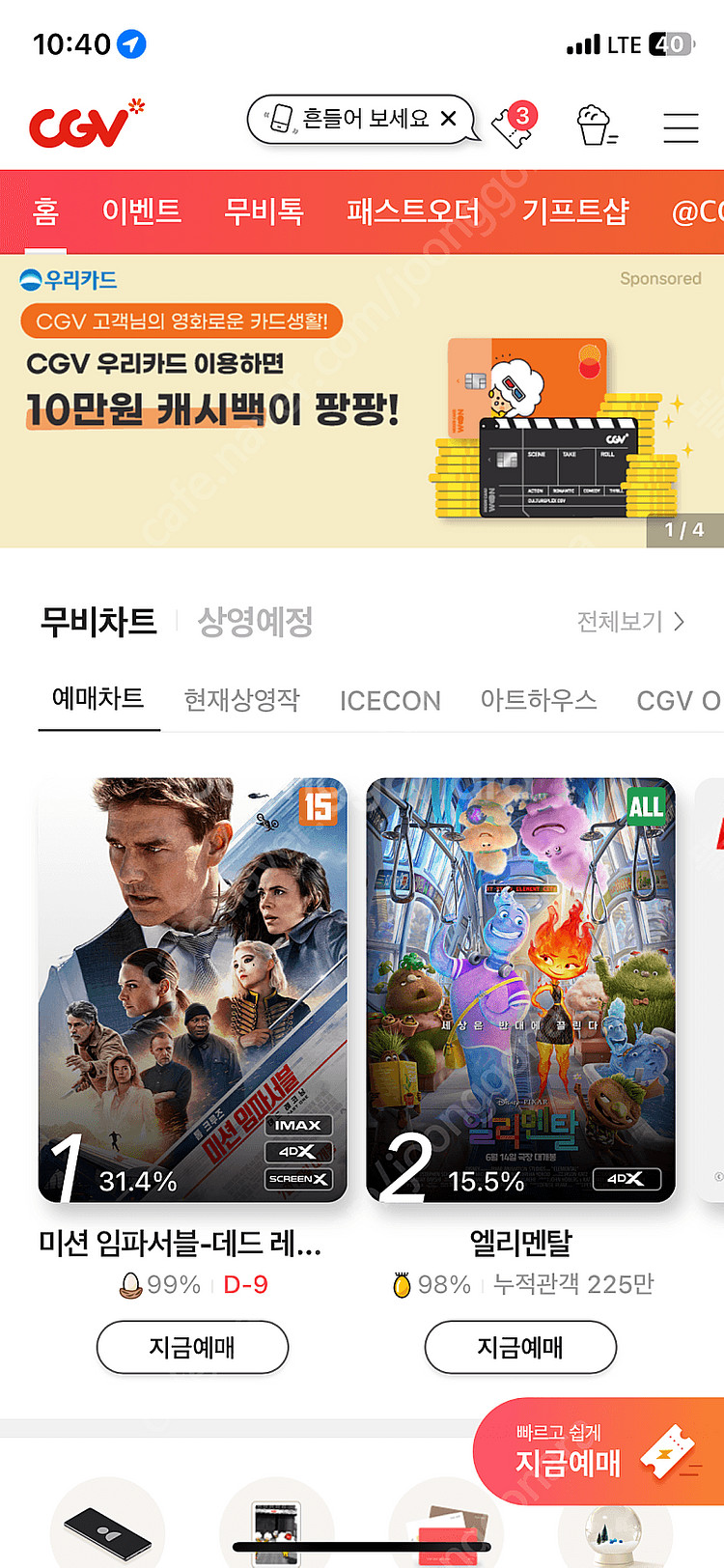The width and height of the screenshot is (724, 1568).
Task: Tap 지금예매 under Elemental
Action: click(x=520, y=1347)
